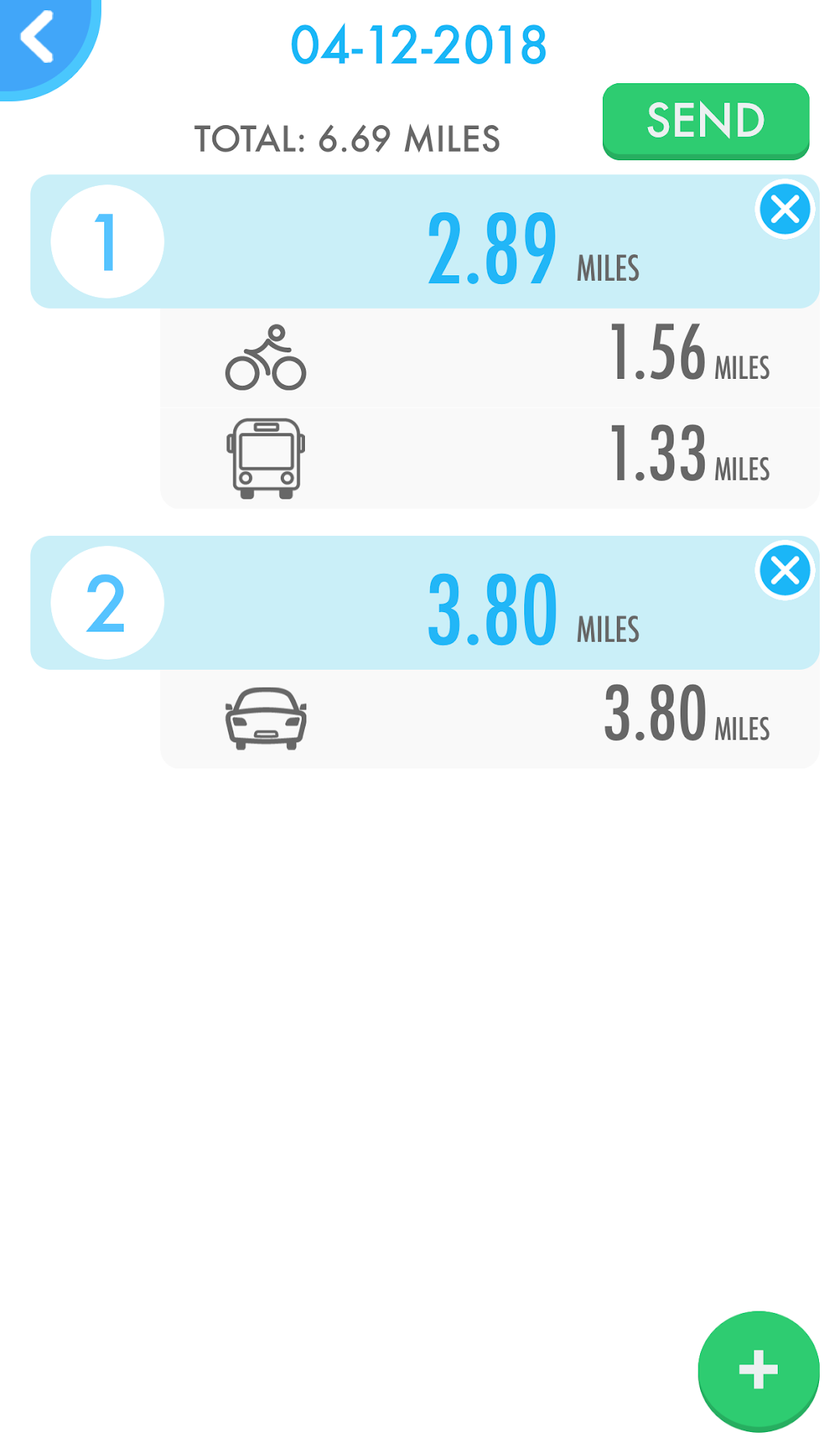Open trip 1 showing 2.89 miles
Viewport: 840px width, 1453px height.
425,242
